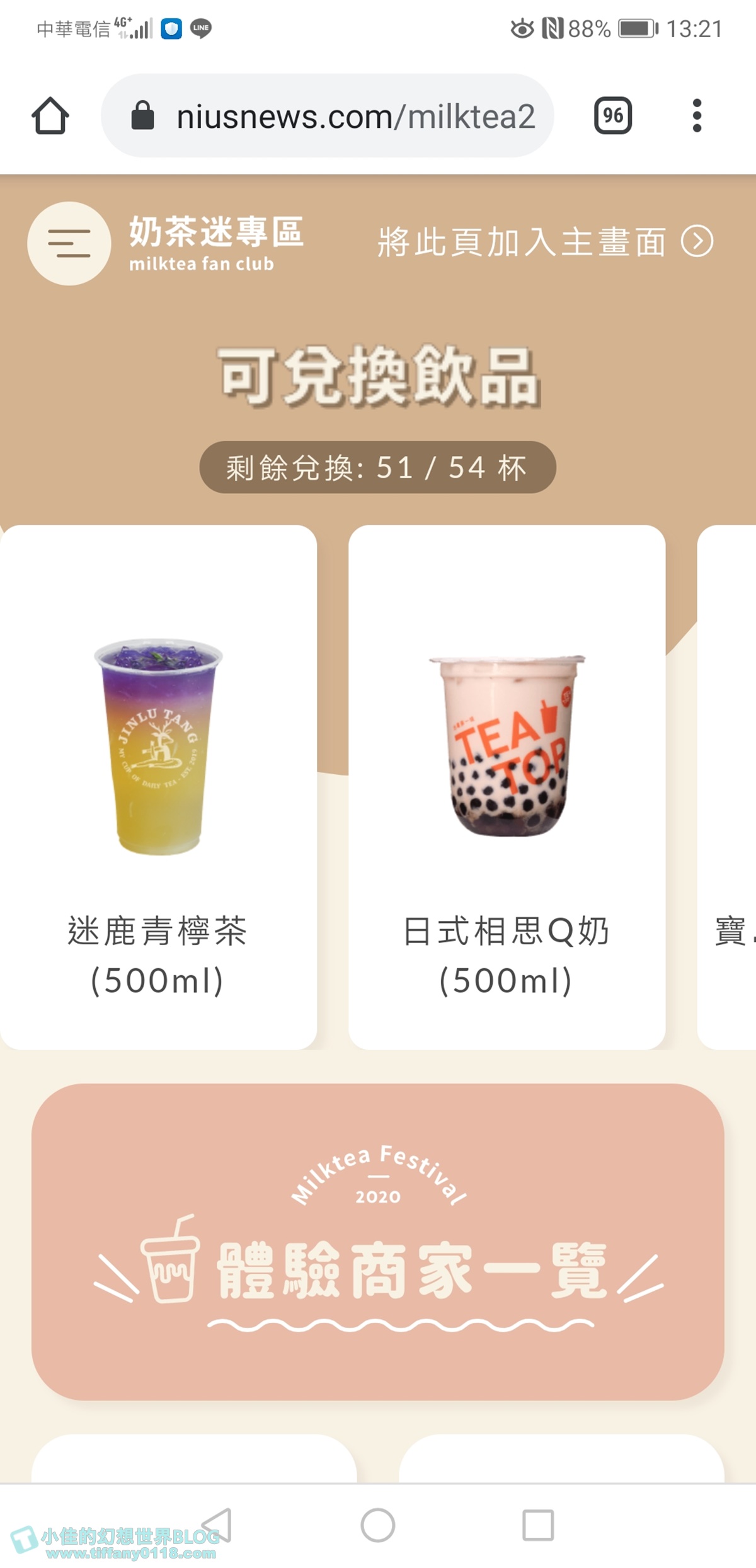Tap the LINE icon in the status bar
This screenshot has height=1568, width=756.
click(x=200, y=28)
